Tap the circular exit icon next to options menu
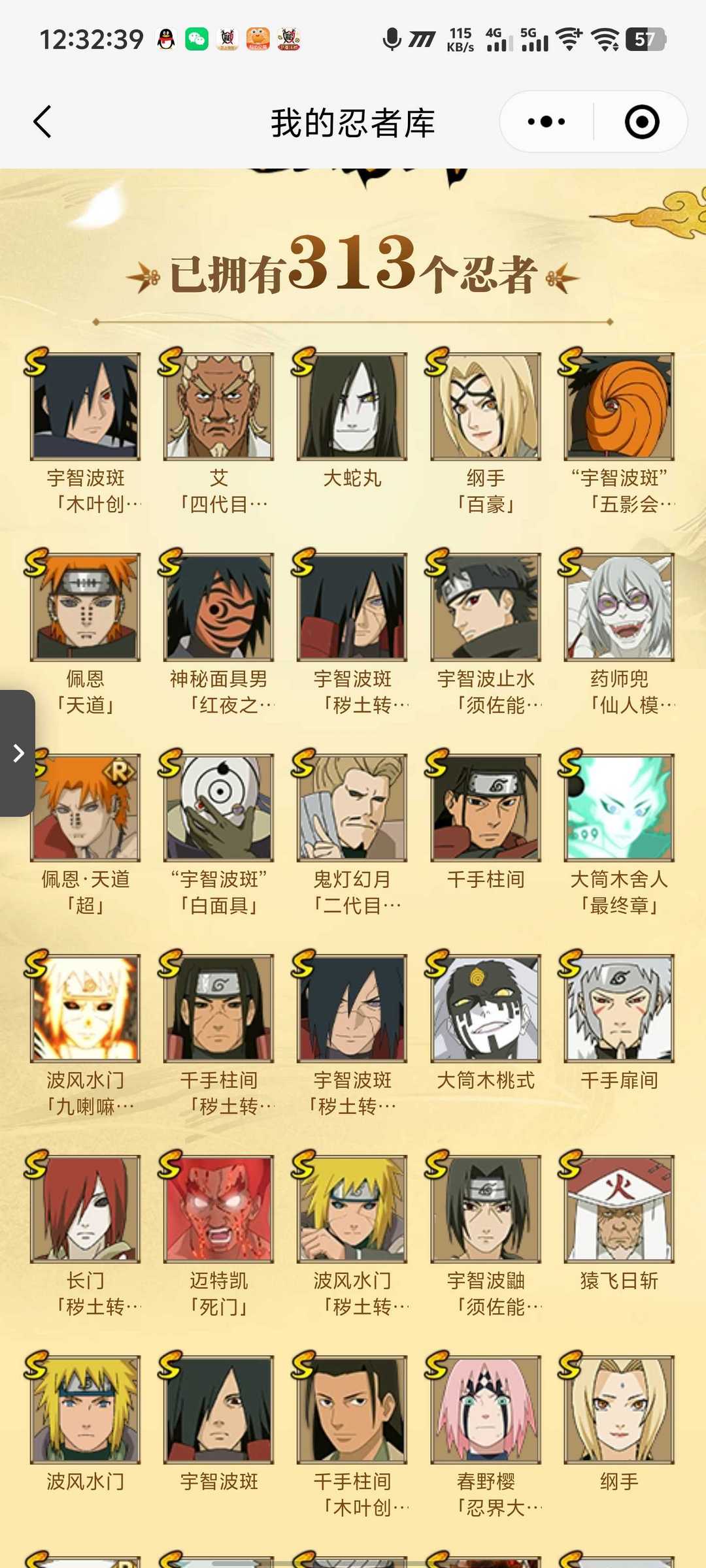The image size is (706, 1568). 643,122
